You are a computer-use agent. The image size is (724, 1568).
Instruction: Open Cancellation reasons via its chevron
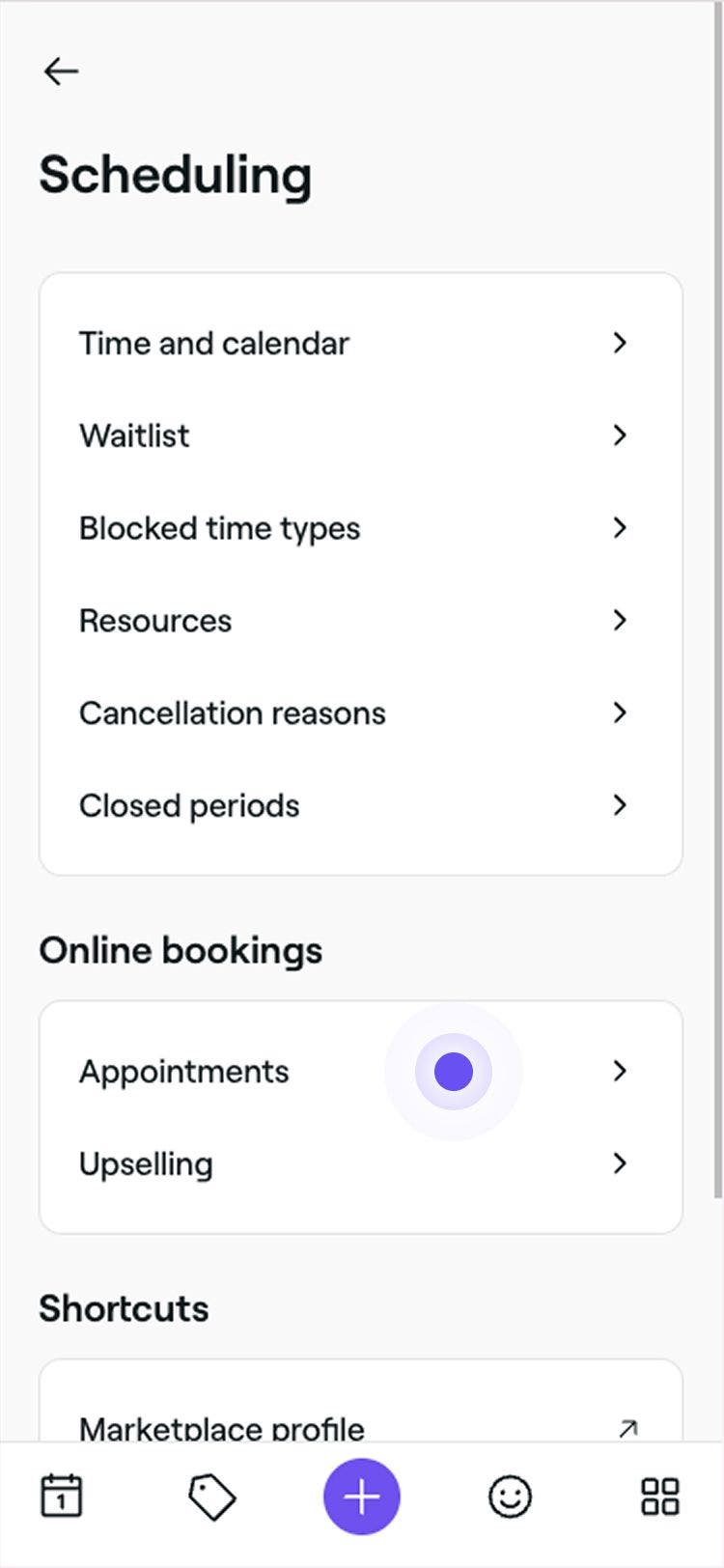tap(620, 713)
